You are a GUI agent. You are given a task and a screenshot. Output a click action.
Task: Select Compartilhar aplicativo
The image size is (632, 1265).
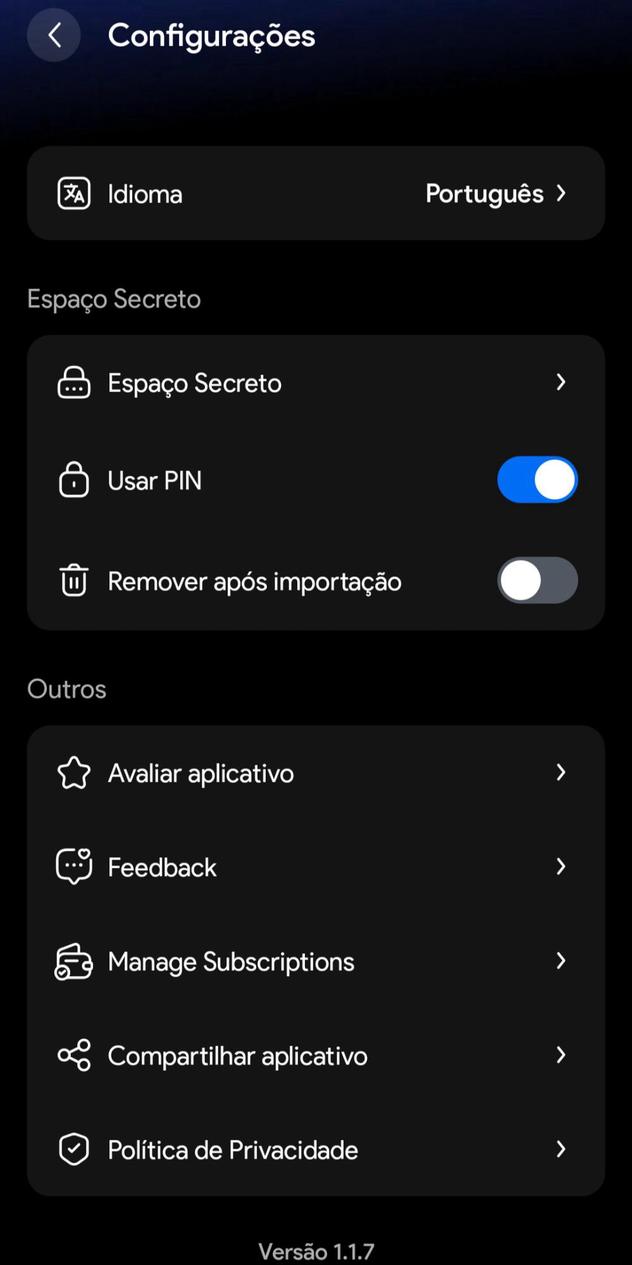coord(316,1056)
